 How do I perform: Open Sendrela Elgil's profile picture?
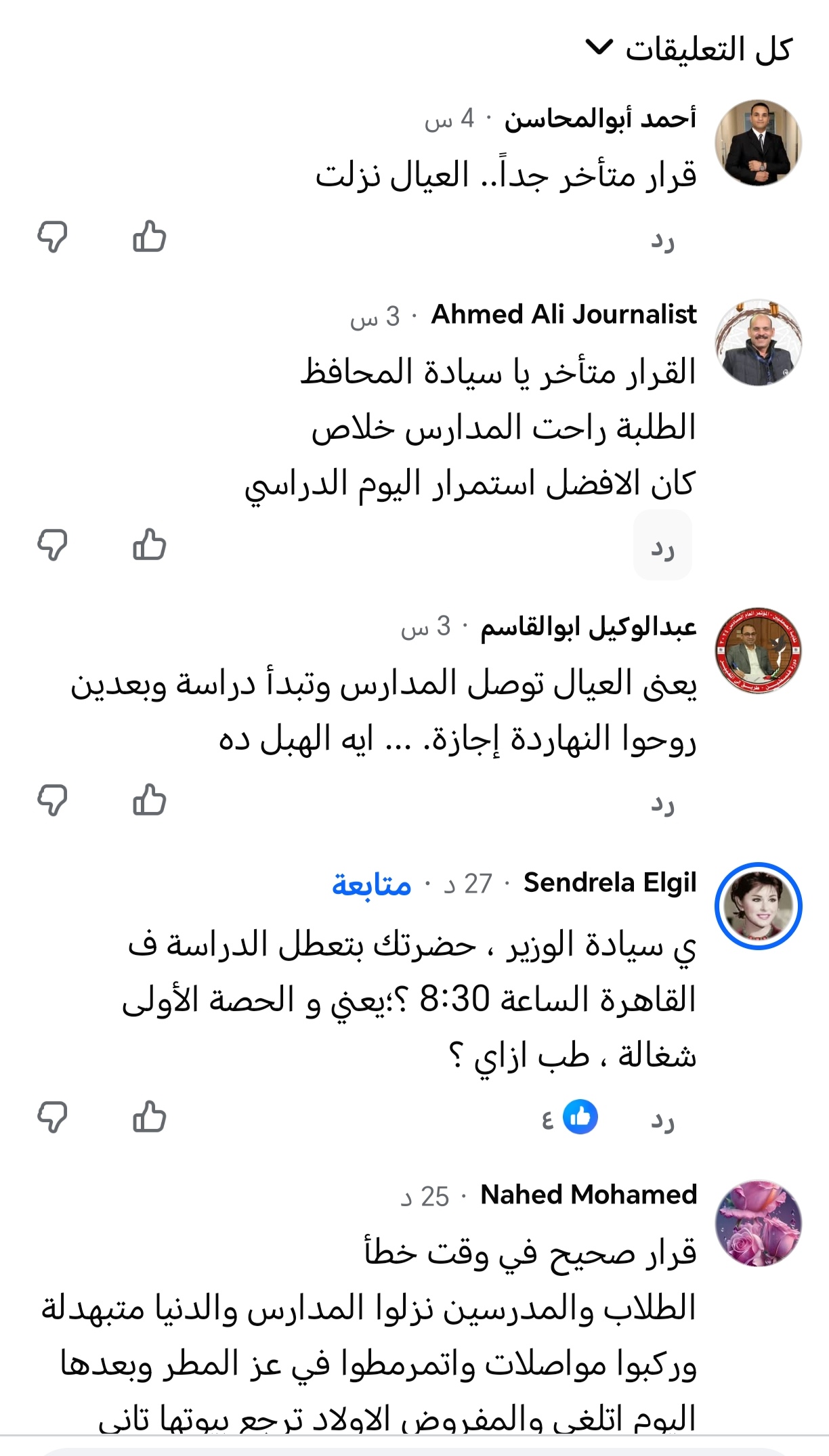point(758,906)
